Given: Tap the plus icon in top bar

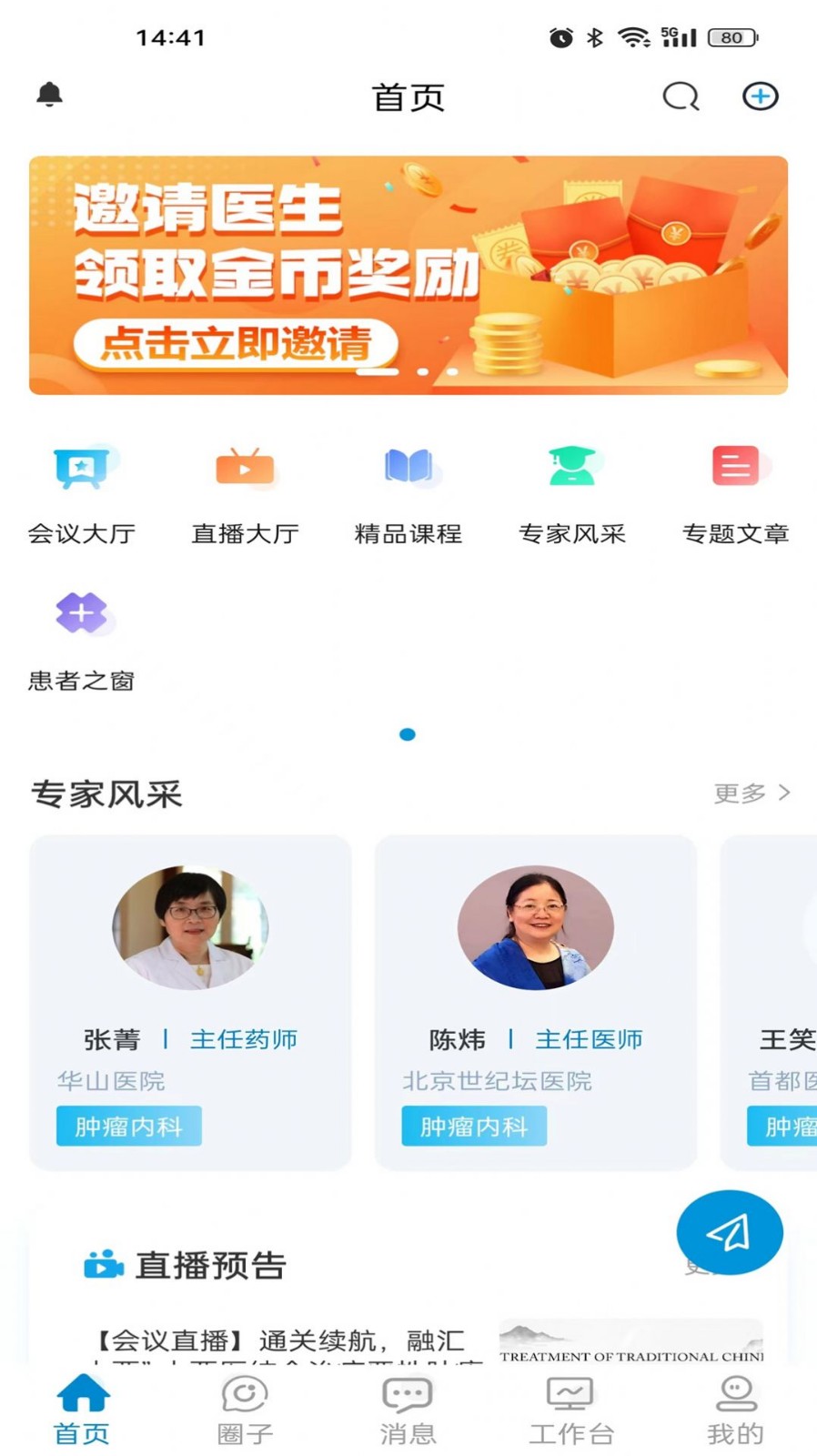Looking at the screenshot, I should (x=761, y=96).
